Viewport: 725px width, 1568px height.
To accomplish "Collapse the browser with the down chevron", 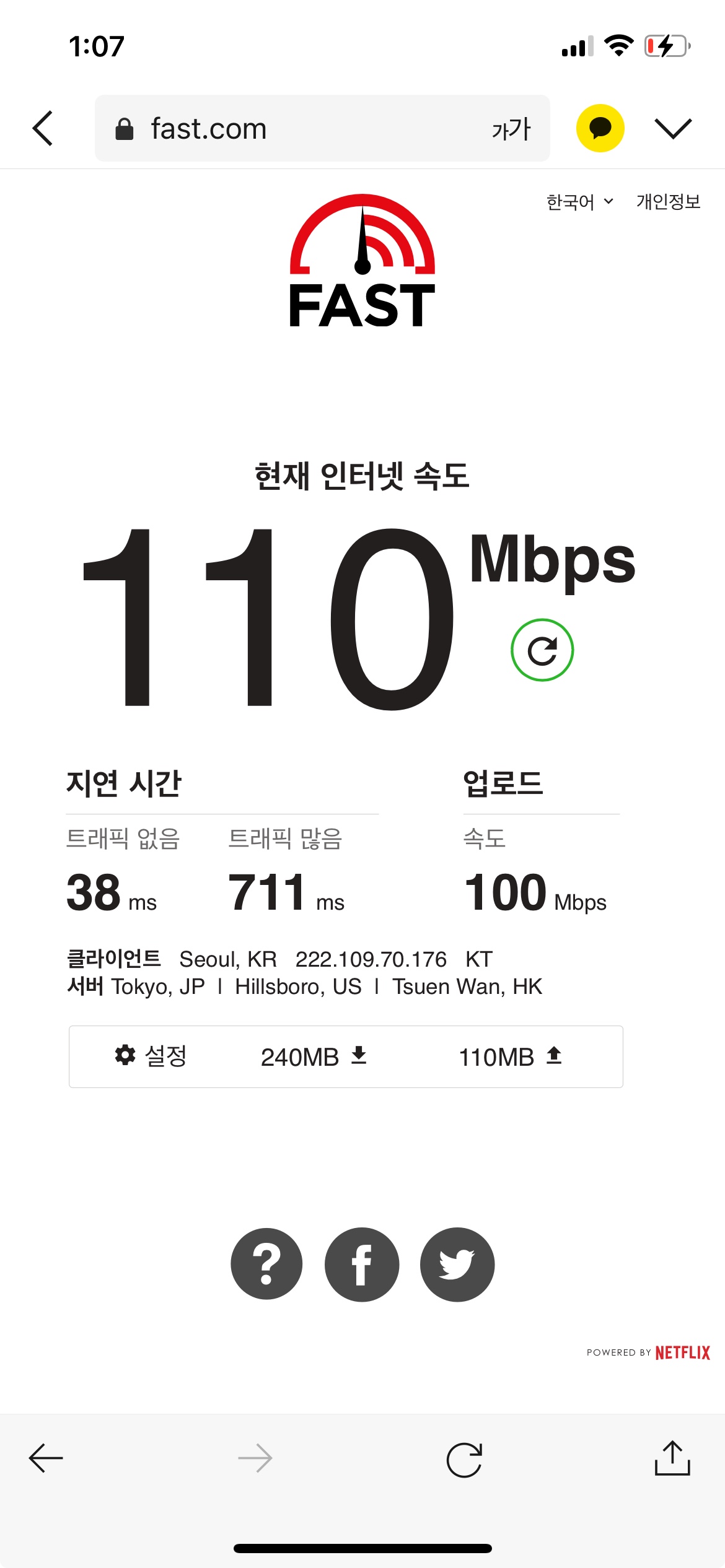I will tap(673, 128).
